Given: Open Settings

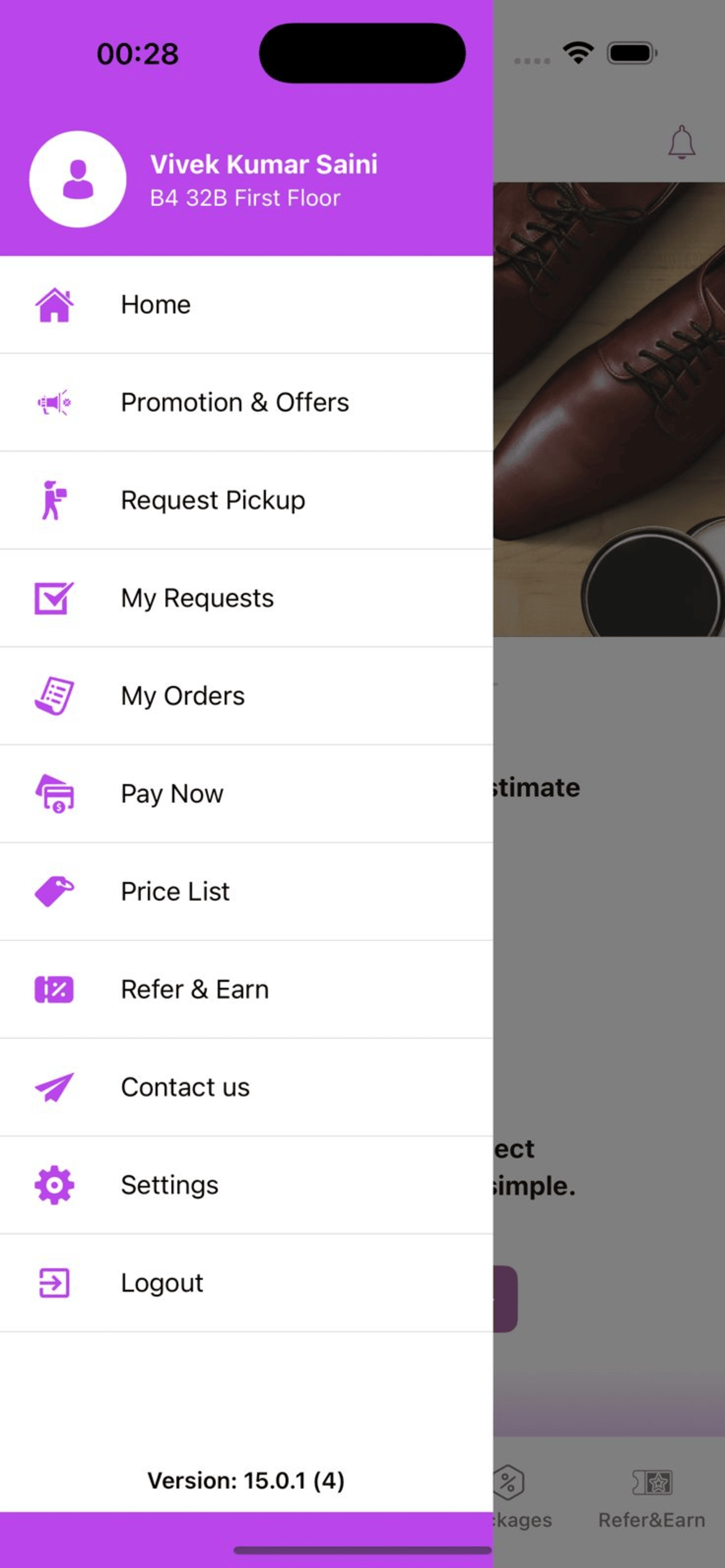Looking at the screenshot, I should click(x=246, y=1185).
